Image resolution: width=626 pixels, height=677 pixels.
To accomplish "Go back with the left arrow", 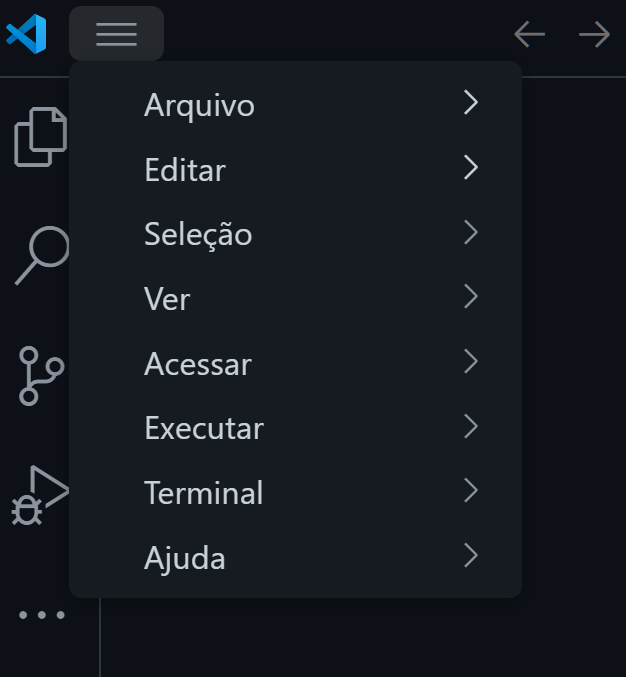I will tap(529, 35).
